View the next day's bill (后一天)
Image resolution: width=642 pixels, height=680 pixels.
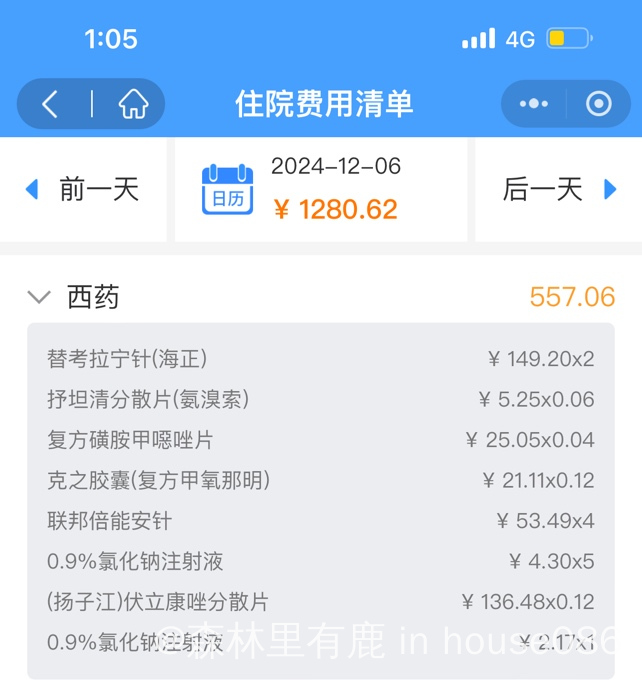click(x=558, y=189)
